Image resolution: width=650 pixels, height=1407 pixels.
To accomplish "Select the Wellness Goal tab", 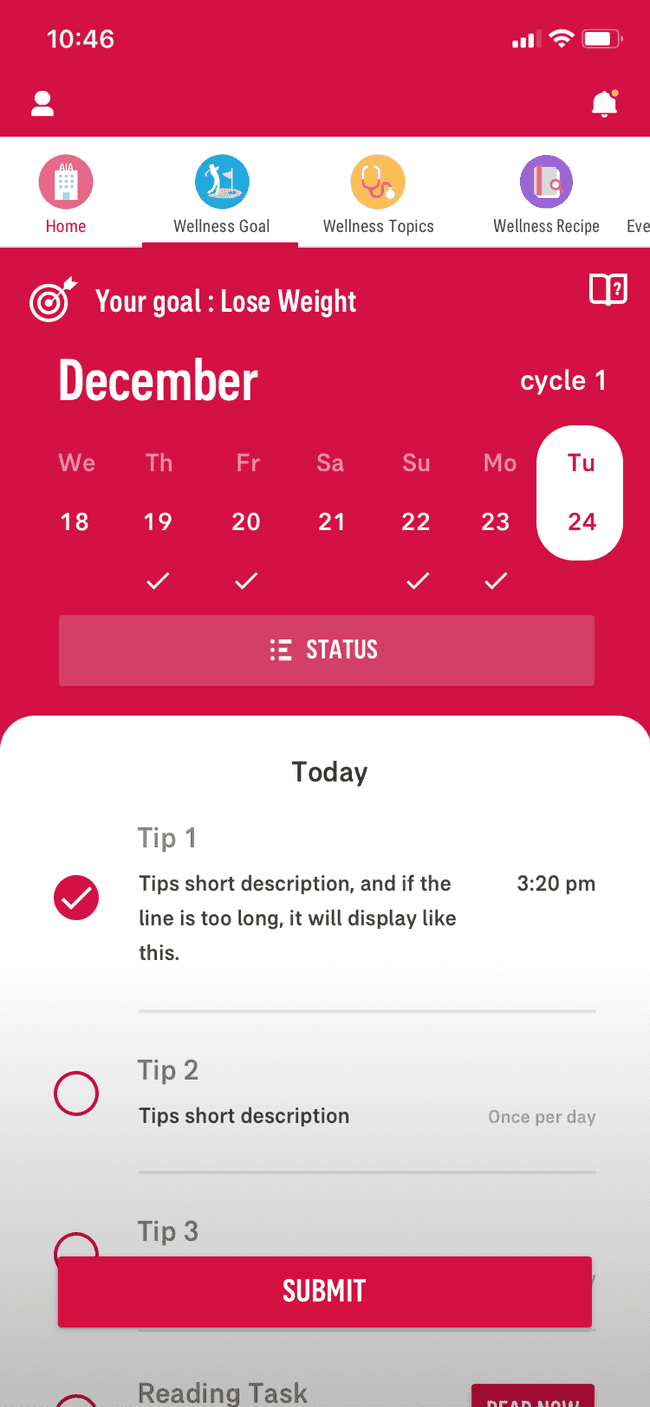I will pyautogui.click(x=221, y=196).
